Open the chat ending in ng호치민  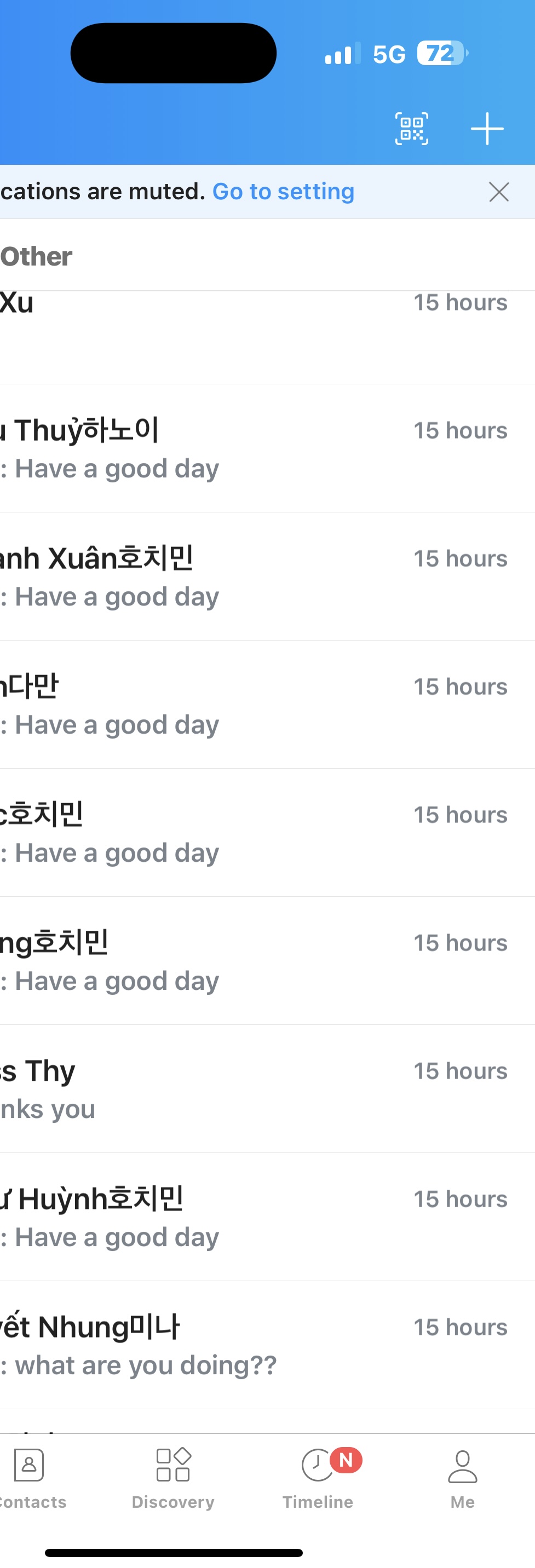pyautogui.click(x=244, y=960)
